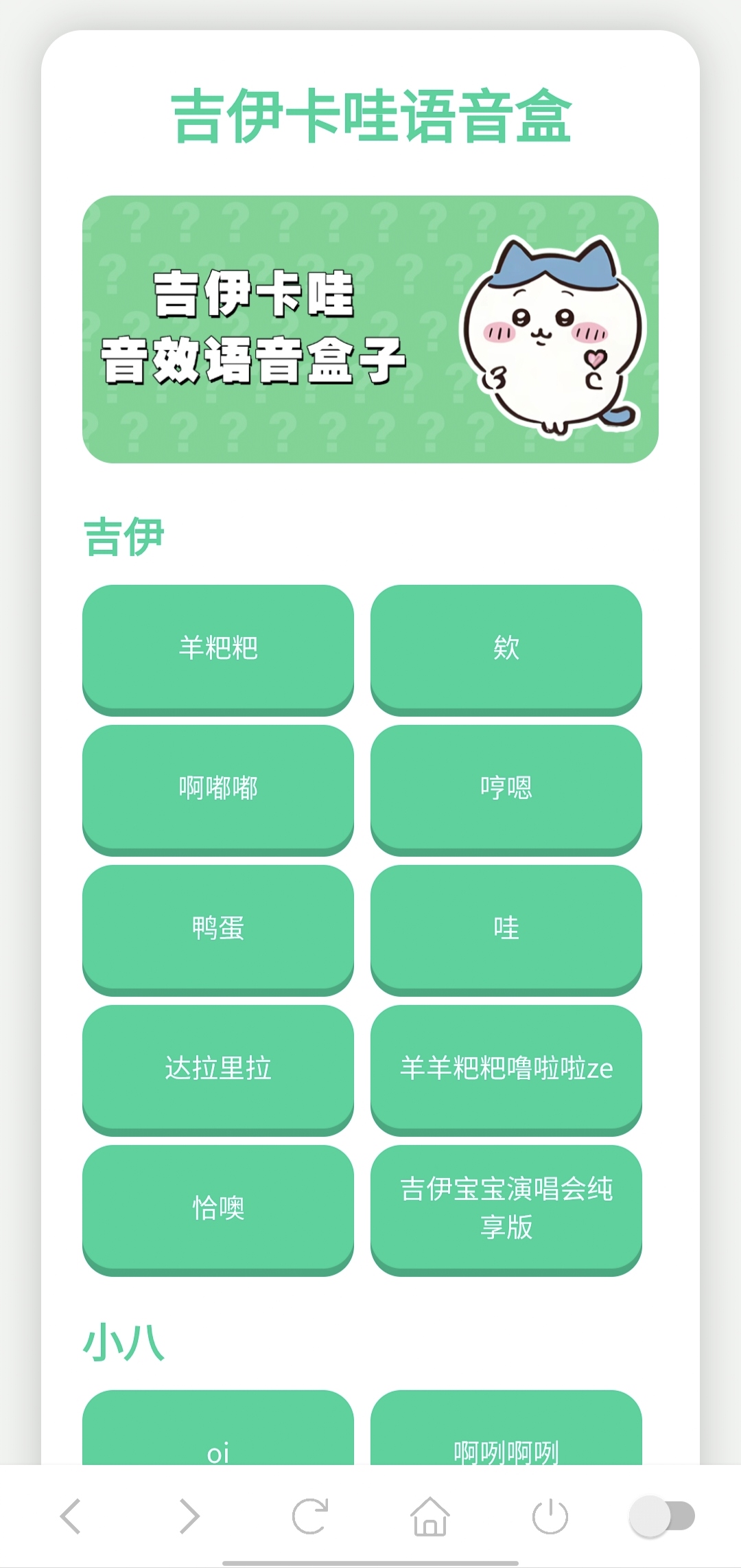Image resolution: width=741 pixels, height=1568 pixels.
Task: Play the 羊粑粑 sound
Action: (x=218, y=647)
